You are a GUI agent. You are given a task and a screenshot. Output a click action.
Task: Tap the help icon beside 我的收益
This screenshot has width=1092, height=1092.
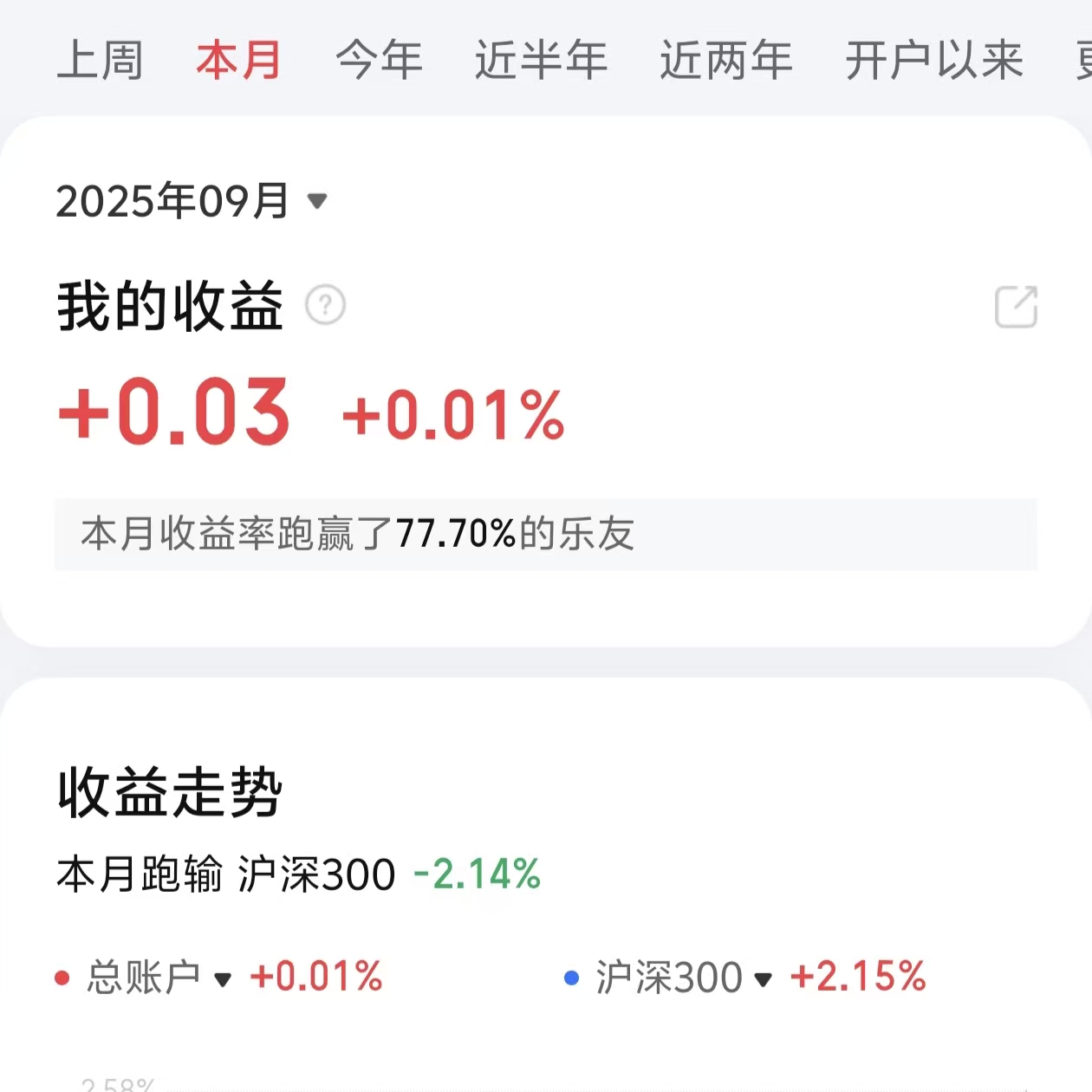(326, 305)
